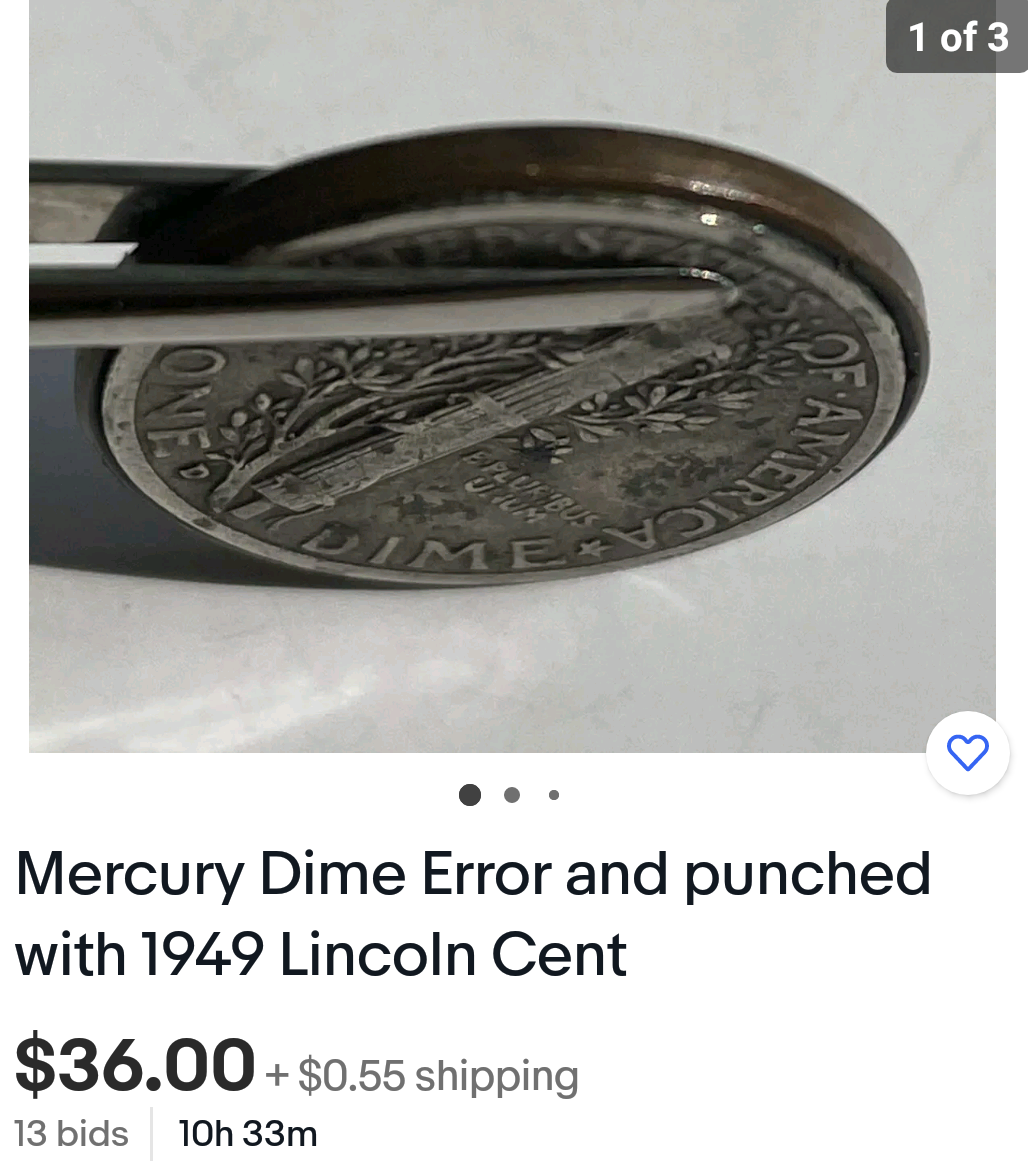Jump to the third photo dot

[x=554, y=795]
